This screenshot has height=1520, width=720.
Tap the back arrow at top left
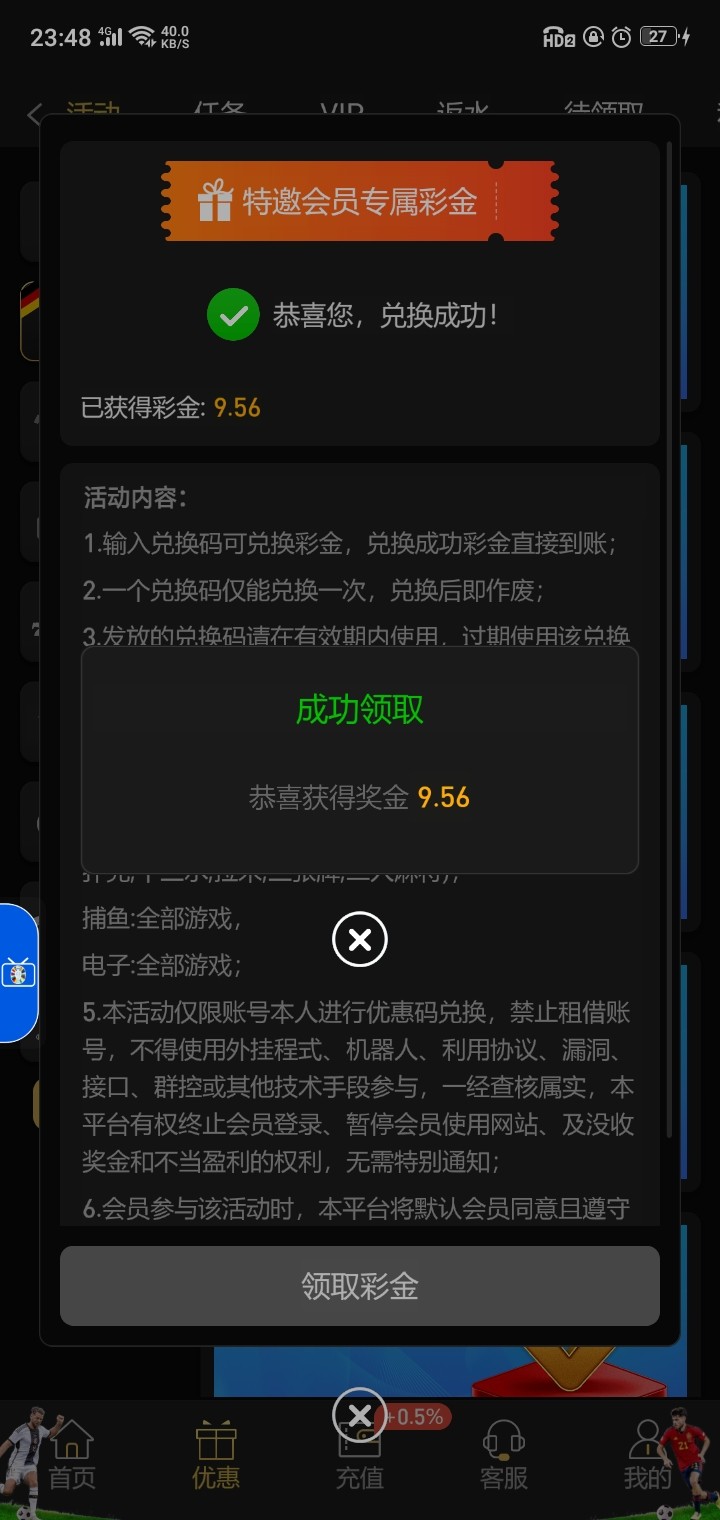[34, 114]
